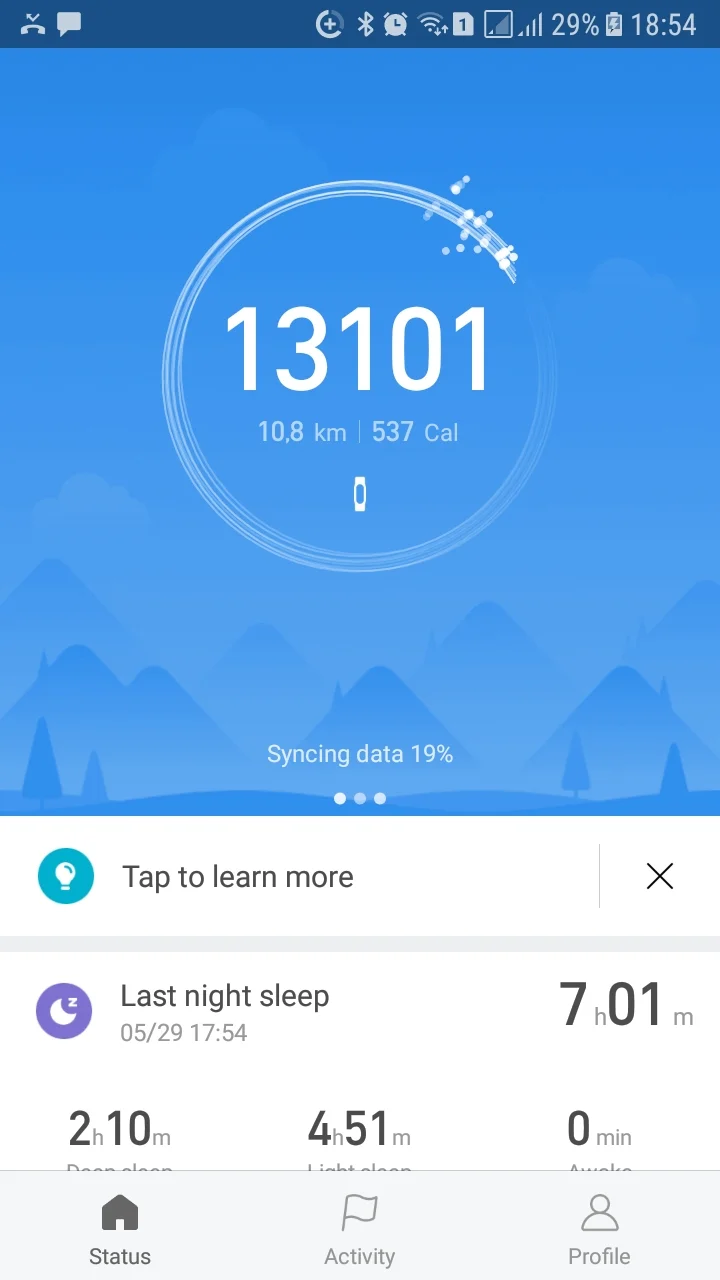Select the second page indicator dot
This screenshot has height=1280, width=720.
pos(360,798)
